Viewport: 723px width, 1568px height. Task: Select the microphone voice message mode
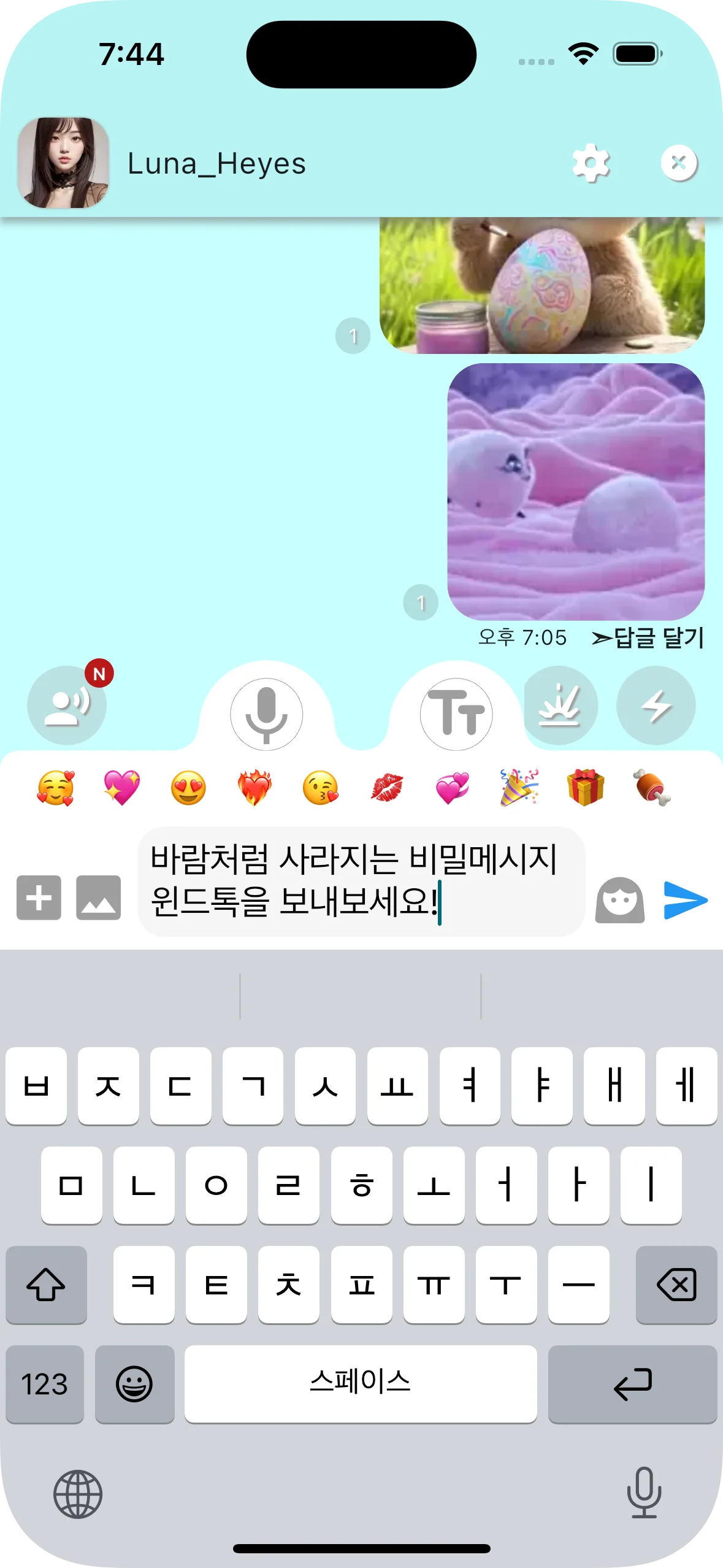[266, 713]
